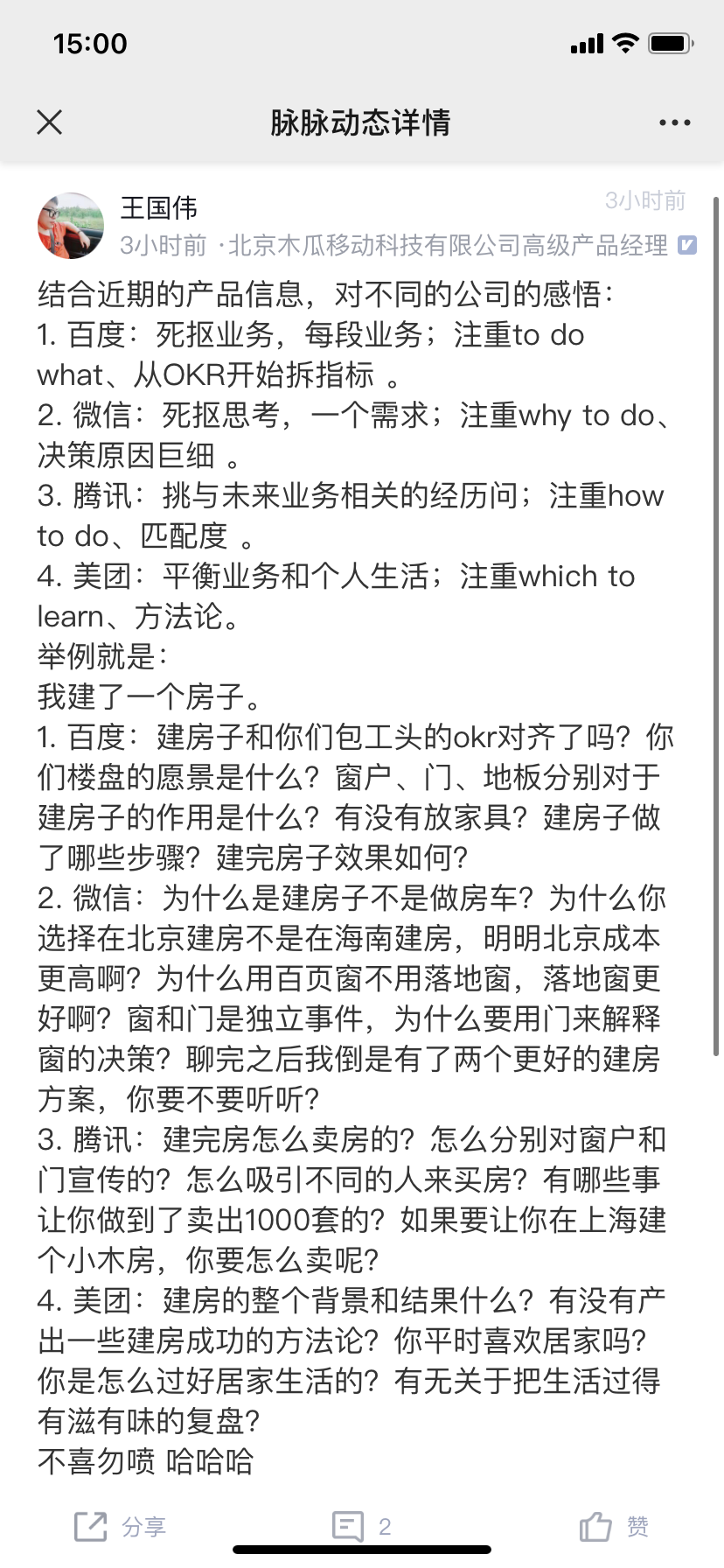Screen dimensions: 724x1568
Task: Open 王国伟's profile avatar
Action: (x=71, y=226)
